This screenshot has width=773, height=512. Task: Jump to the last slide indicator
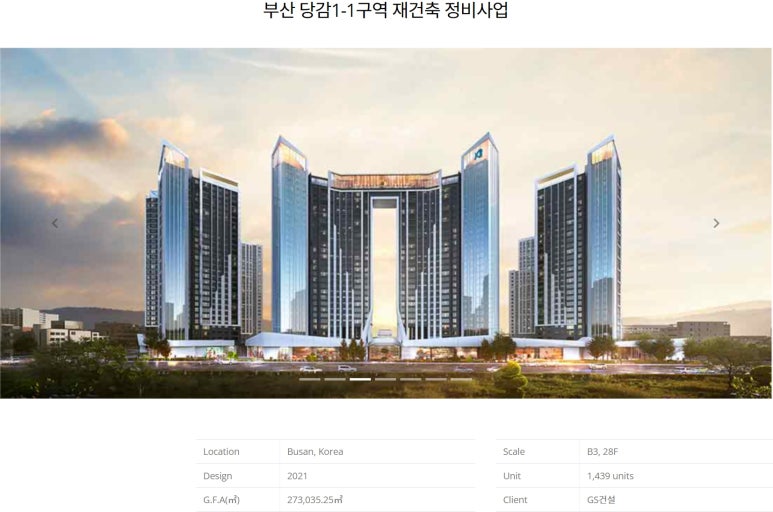[x=461, y=379]
